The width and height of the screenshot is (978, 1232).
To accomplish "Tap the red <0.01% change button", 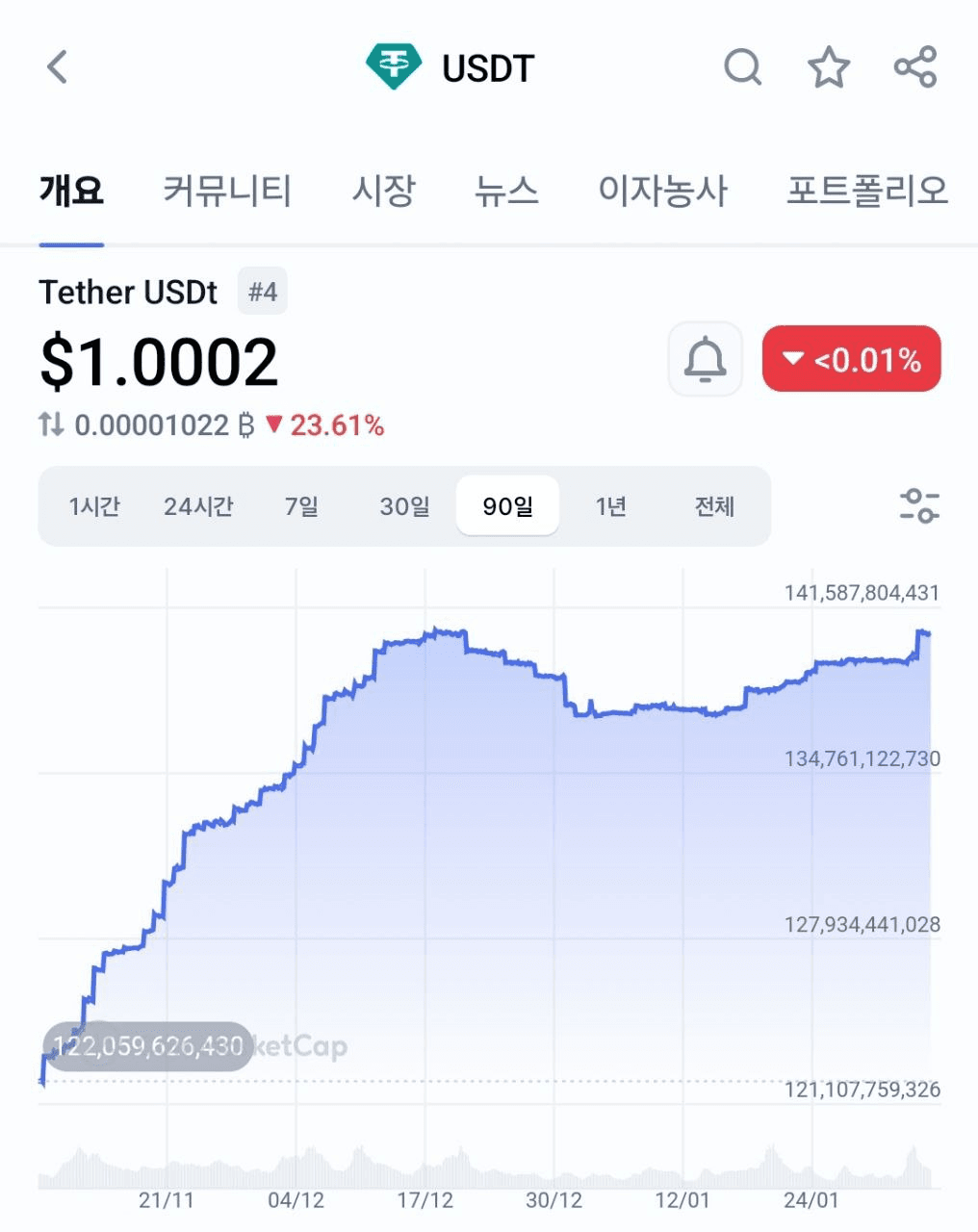I will point(851,359).
